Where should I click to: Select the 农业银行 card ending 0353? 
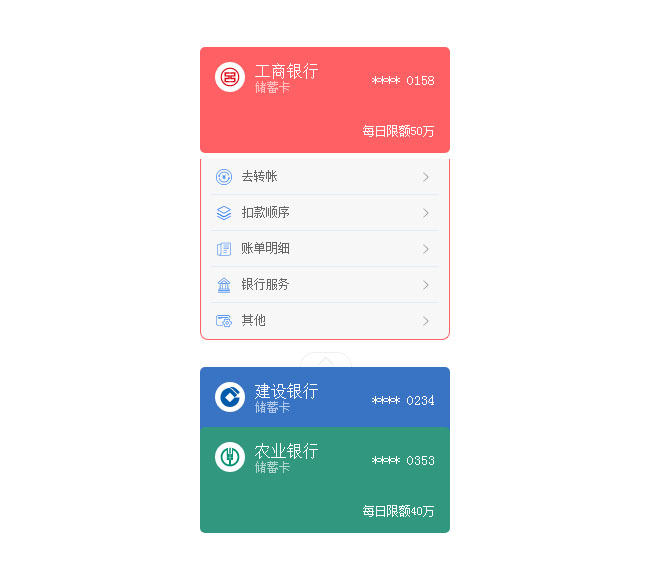(324, 480)
